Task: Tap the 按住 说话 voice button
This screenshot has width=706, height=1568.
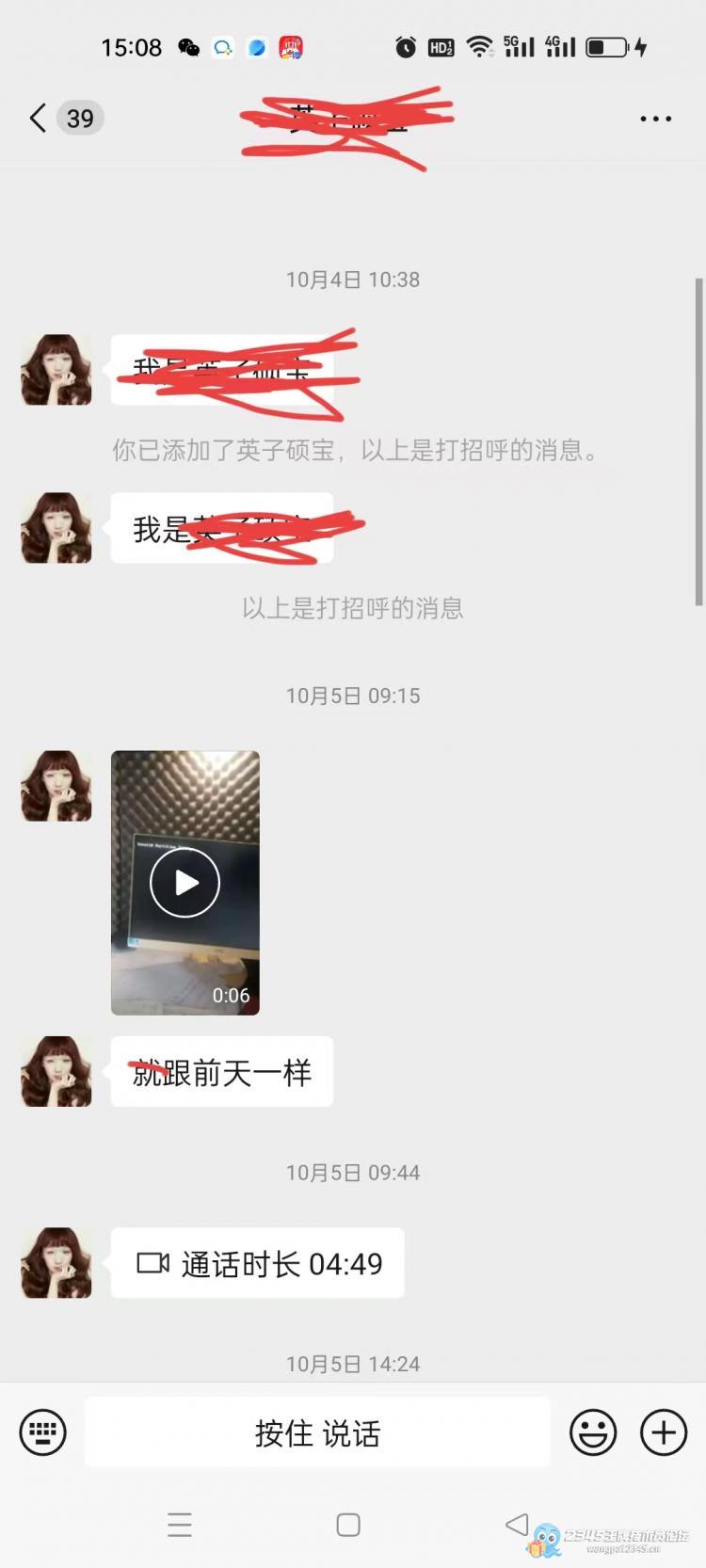Action: [x=317, y=1432]
